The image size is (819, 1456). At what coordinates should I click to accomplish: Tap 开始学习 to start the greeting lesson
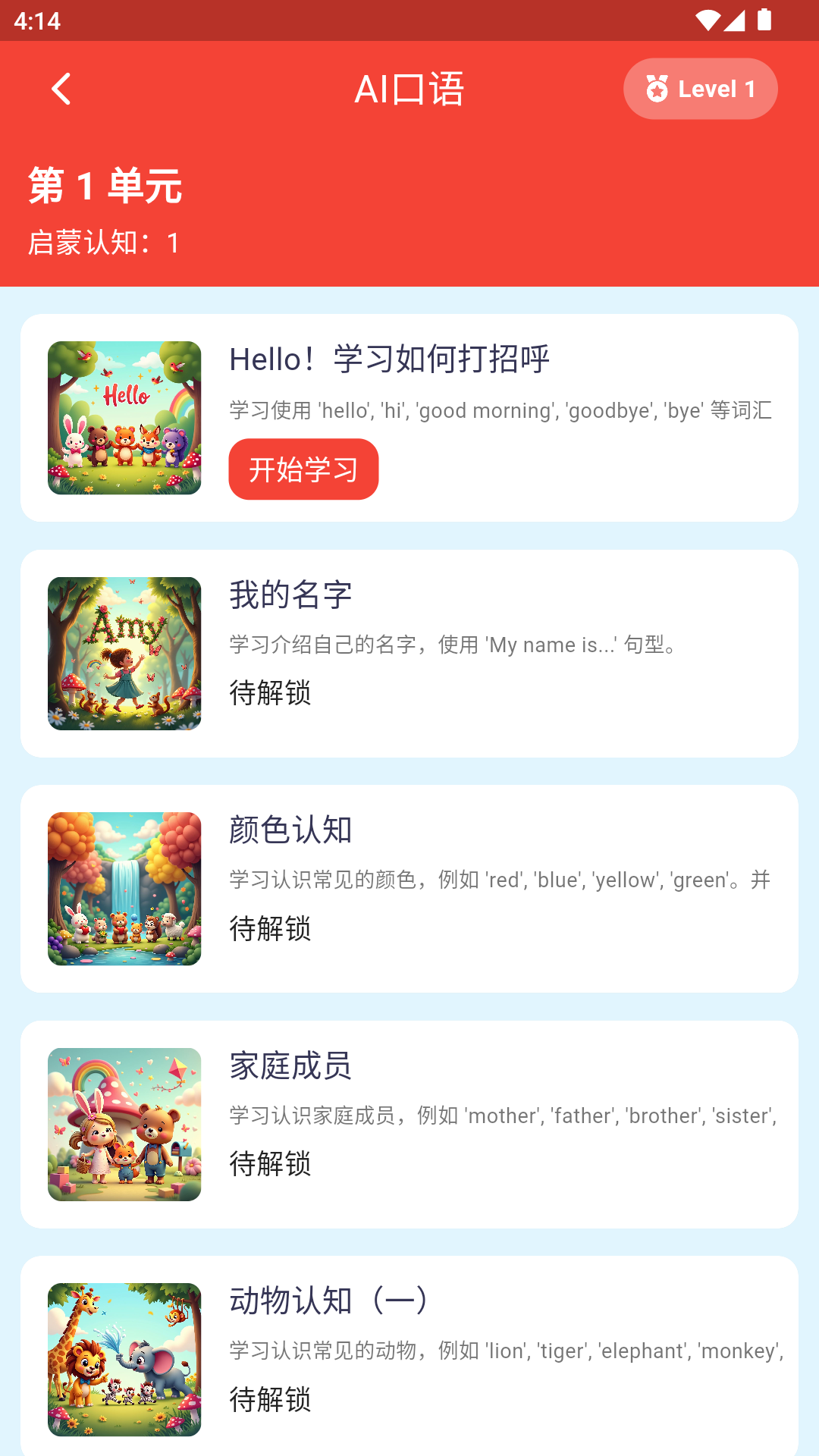point(303,469)
